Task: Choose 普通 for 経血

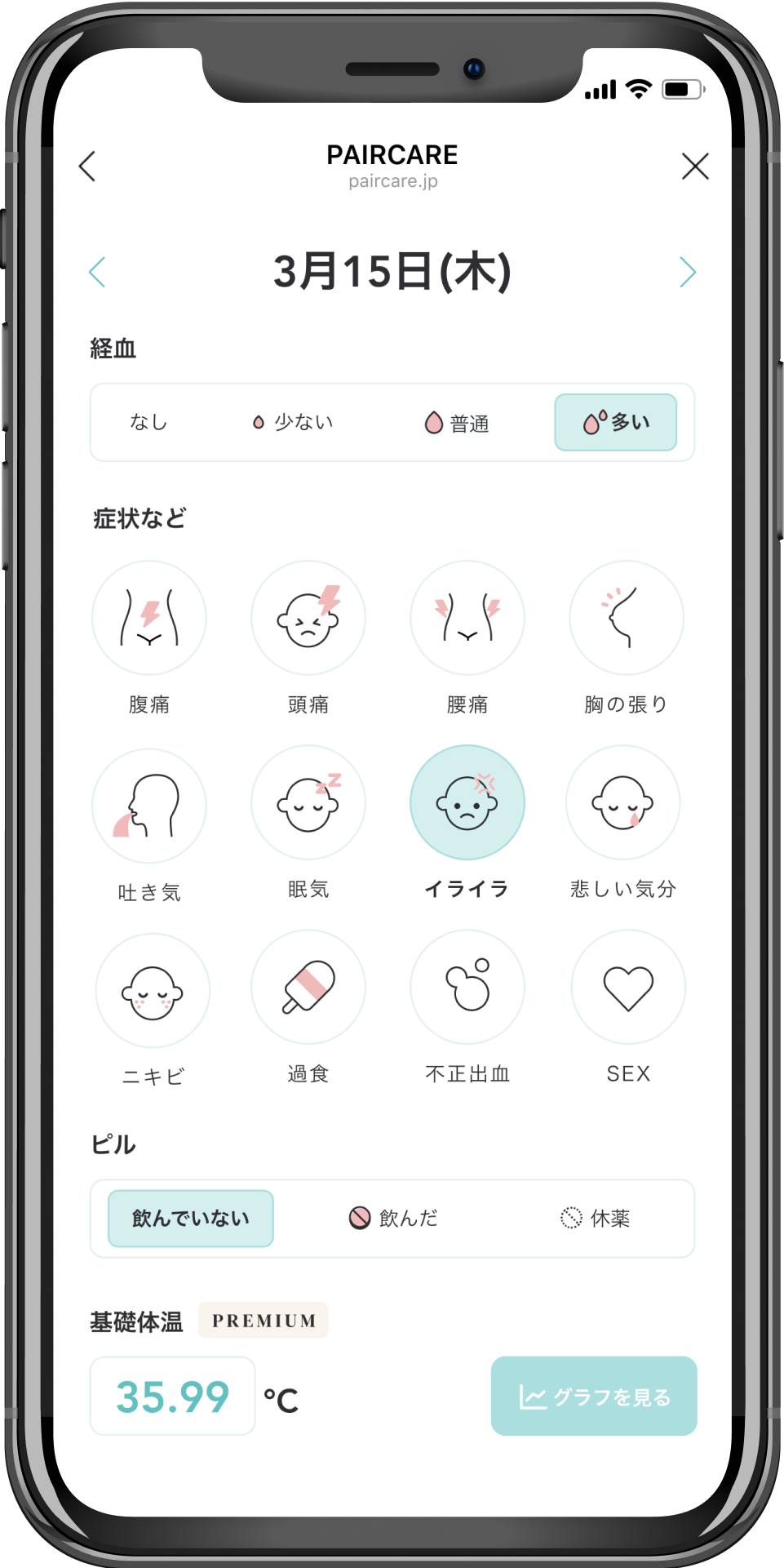Action: tap(457, 423)
